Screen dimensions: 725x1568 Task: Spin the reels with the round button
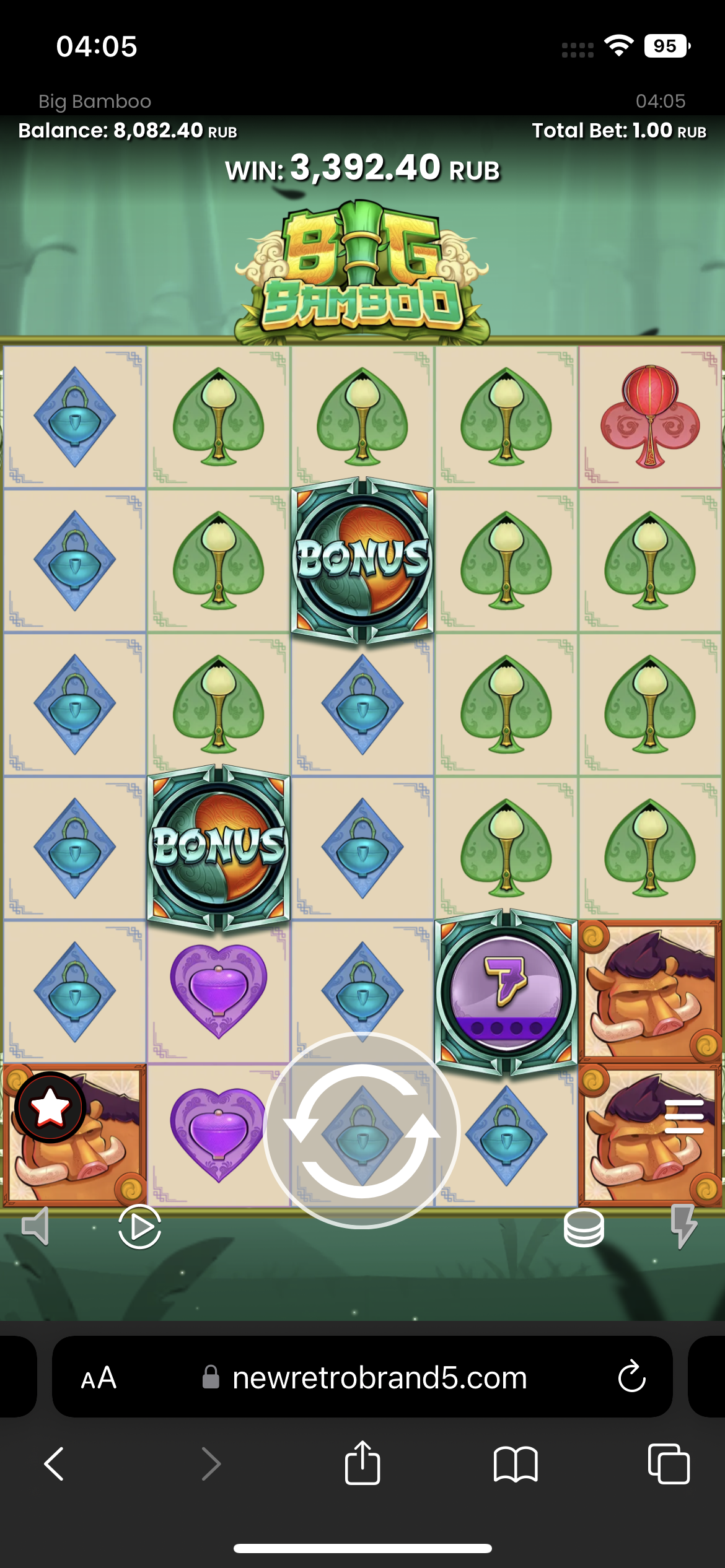[362, 1130]
